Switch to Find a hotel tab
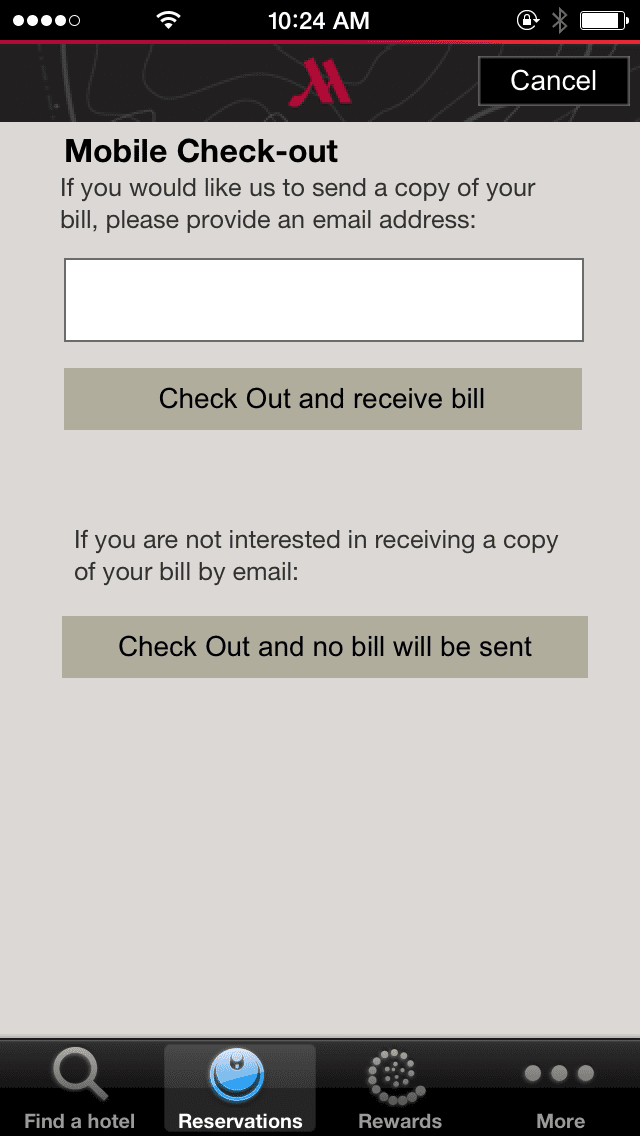Image resolution: width=640 pixels, height=1136 pixels. pyautogui.click(x=79, y=1090)
